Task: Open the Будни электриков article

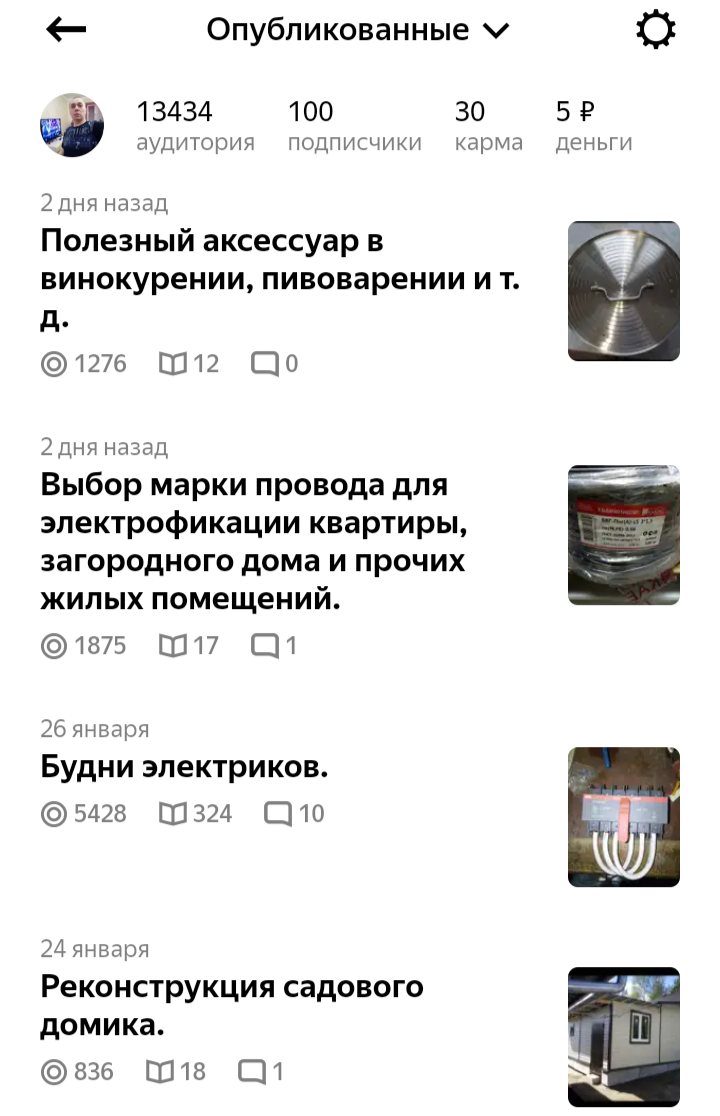Action: click(184, 767)
